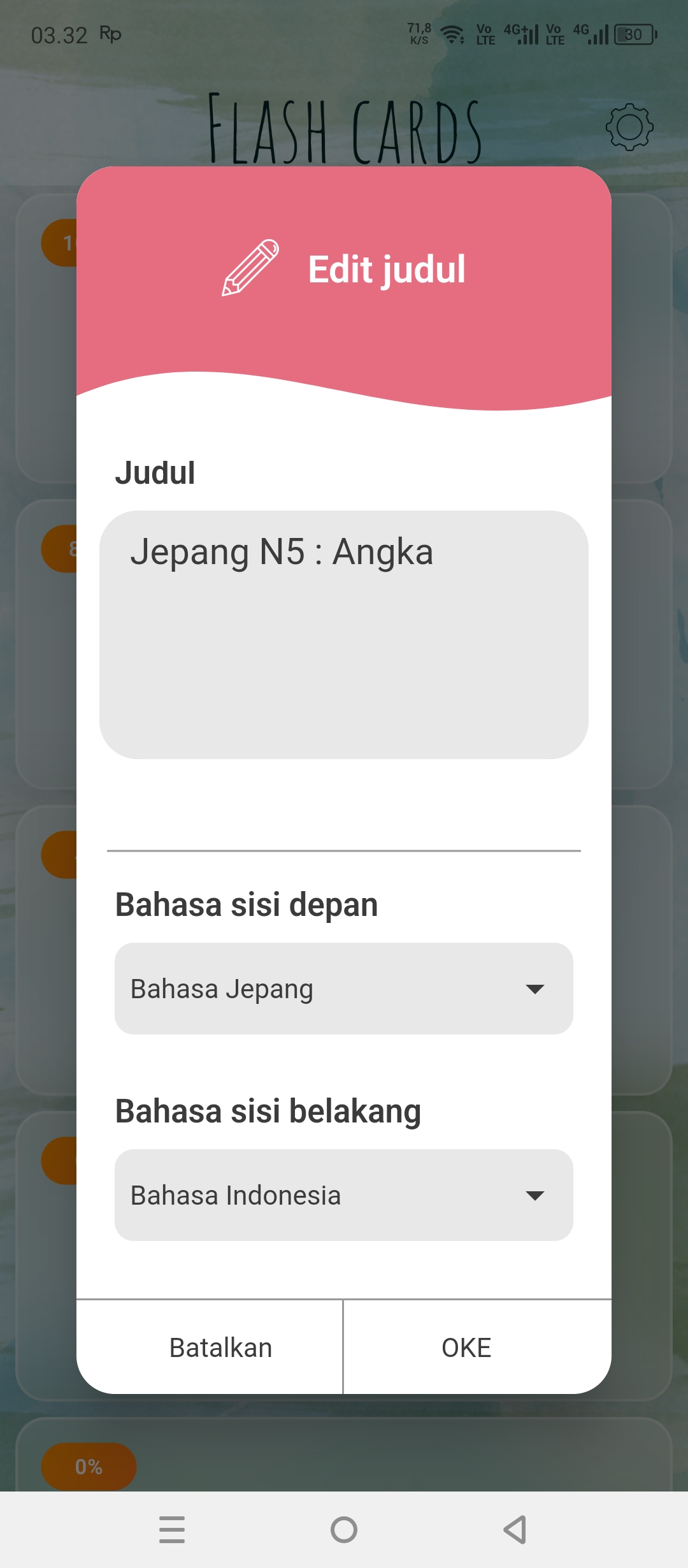Open the Bahasa sisi belakang dropdown
688x1568 pixels.
pyautogui.click(x=344, y=1195)
